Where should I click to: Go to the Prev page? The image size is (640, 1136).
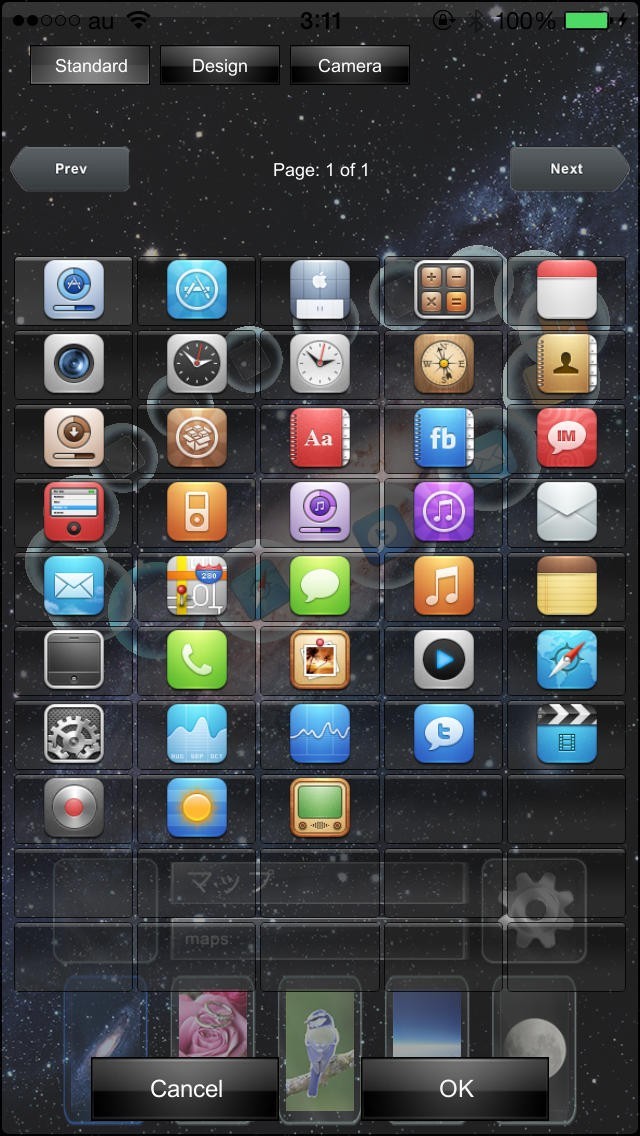coord(70,169)
